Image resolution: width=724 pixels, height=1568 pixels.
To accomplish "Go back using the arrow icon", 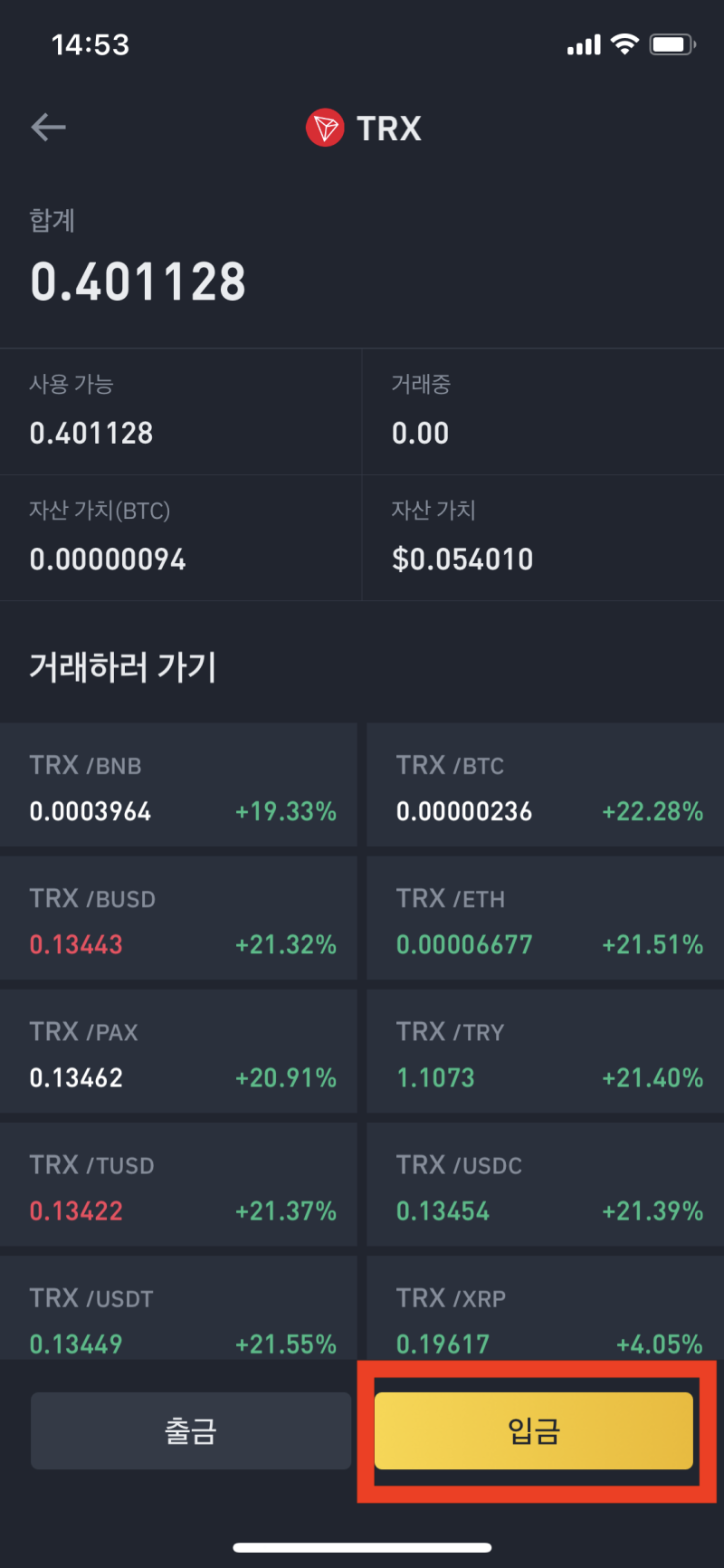I will coord(49,128).
